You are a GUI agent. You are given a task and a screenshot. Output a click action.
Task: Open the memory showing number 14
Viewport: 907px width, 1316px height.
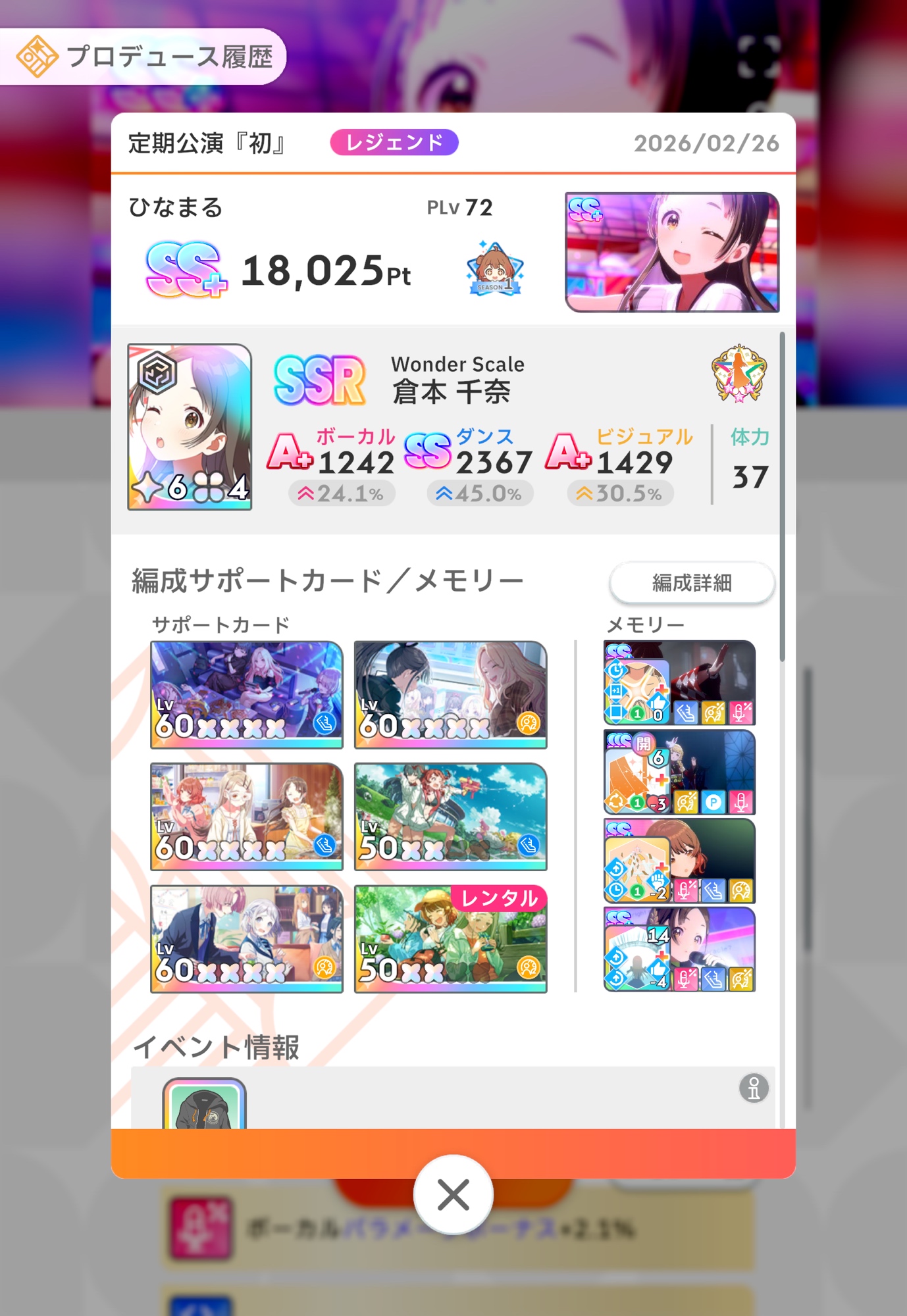pyautogui.click(x=679, y=949)
